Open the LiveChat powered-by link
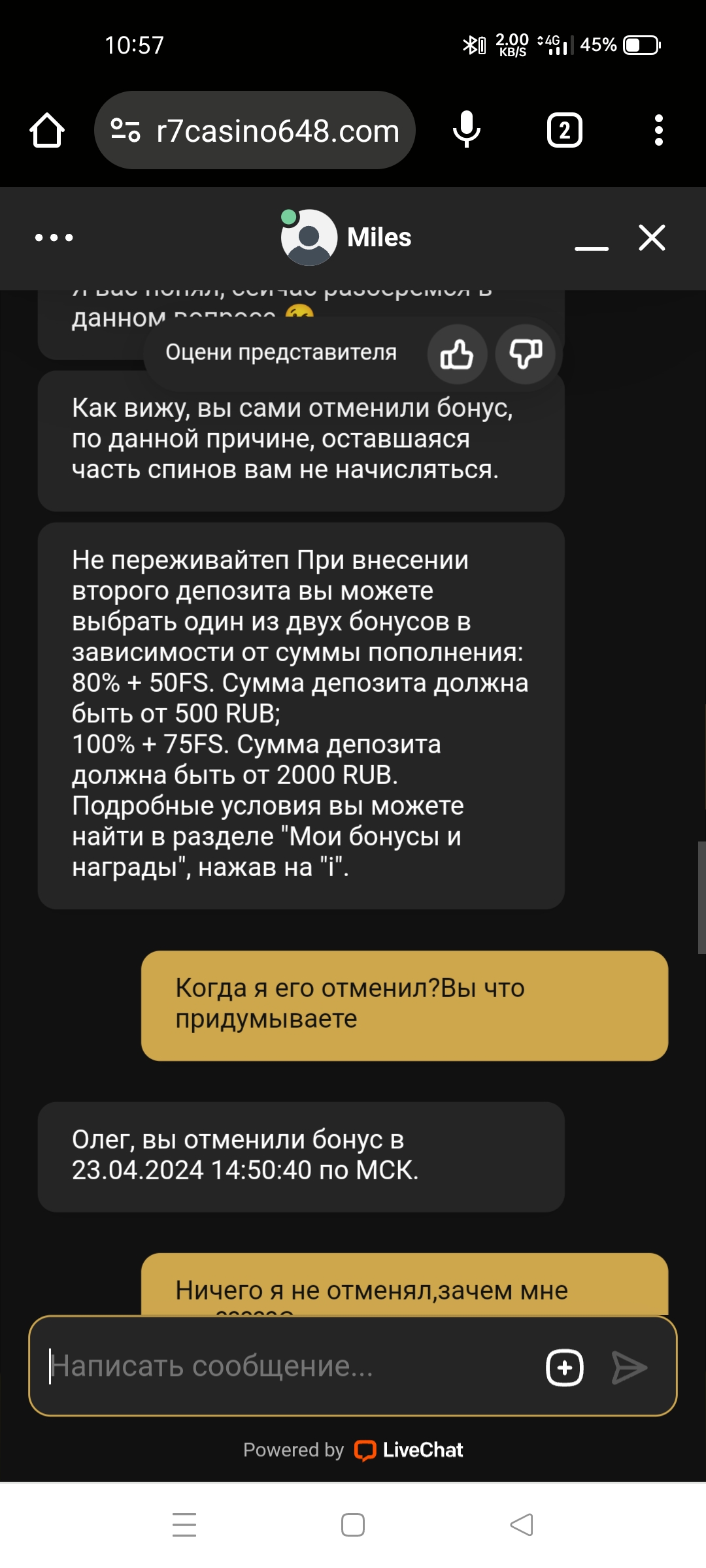This screenshot has height=1568, width=706. [353, 1450]
